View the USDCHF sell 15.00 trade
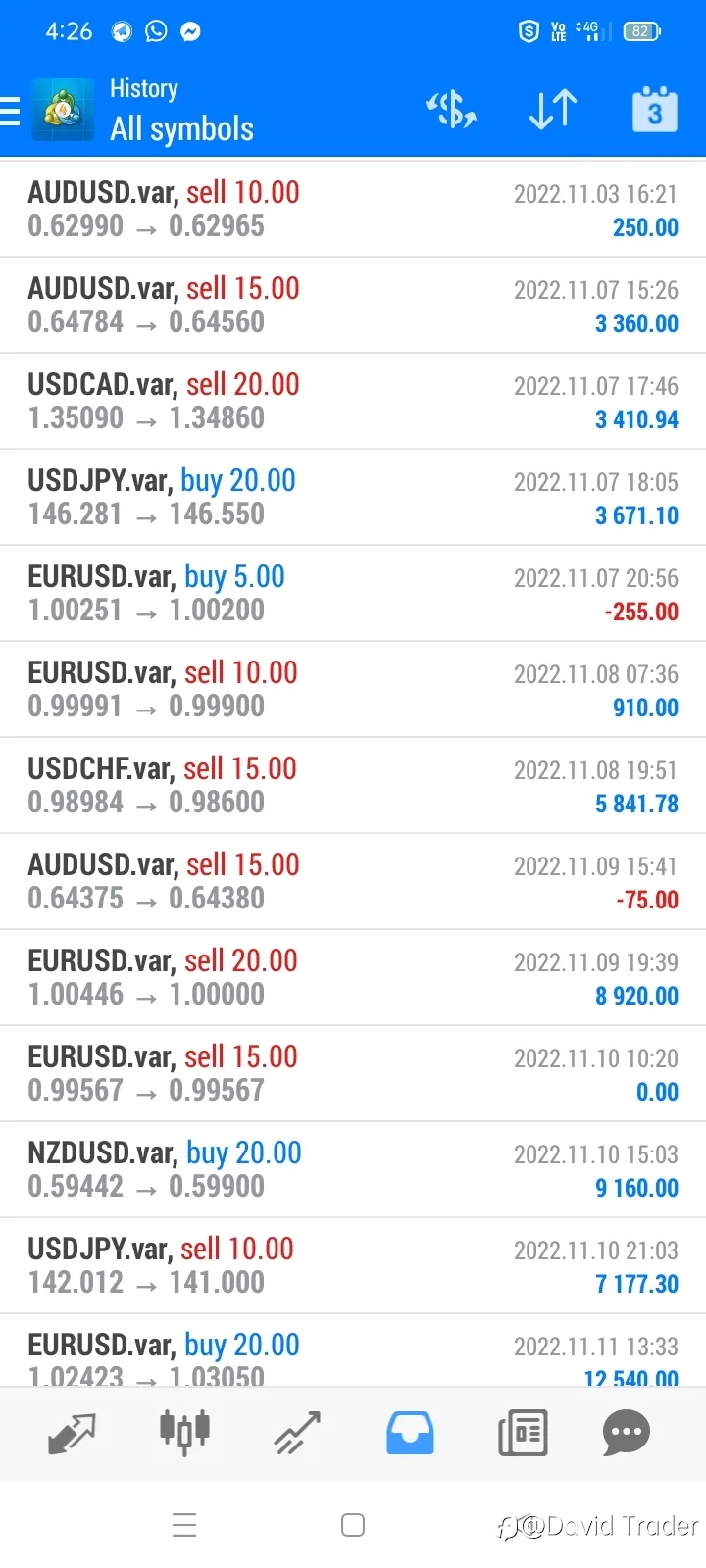The image size is (706, 1568). (x=353, y=785)
